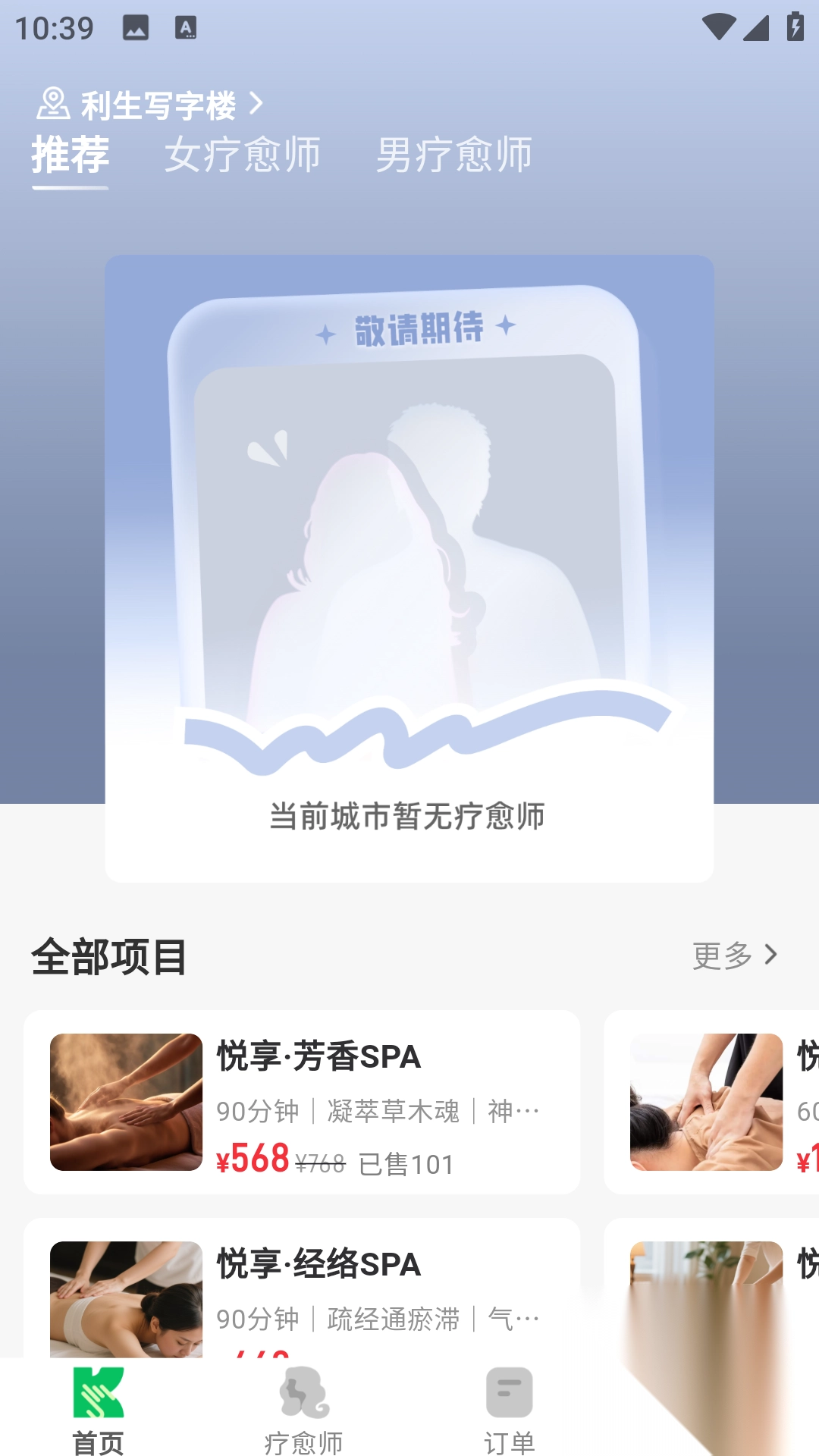Switch to the 男疗愈师 tab
Image resolution: width=819 pixels, height=1456 pixels.
pyautogui.click(x=454, y=155)
